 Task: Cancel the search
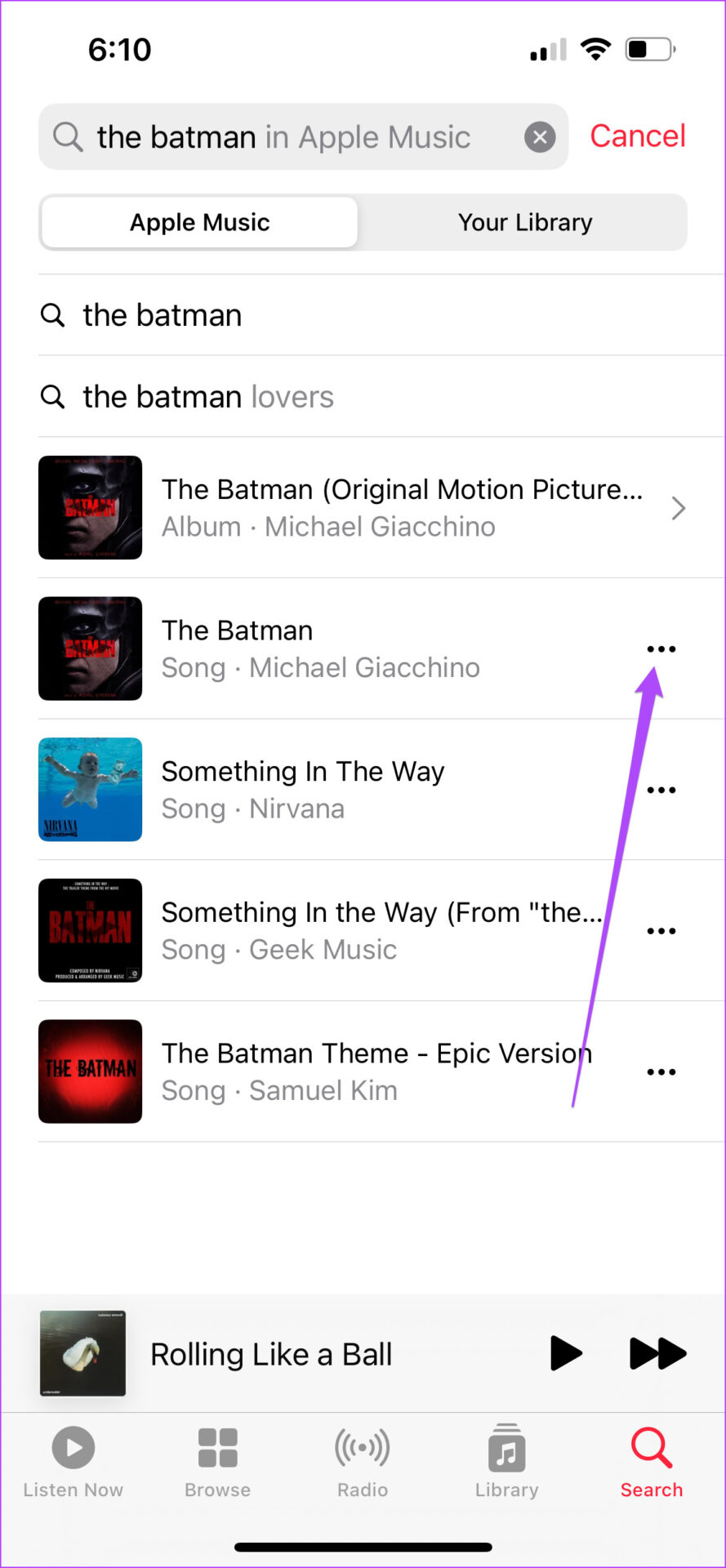638,136
